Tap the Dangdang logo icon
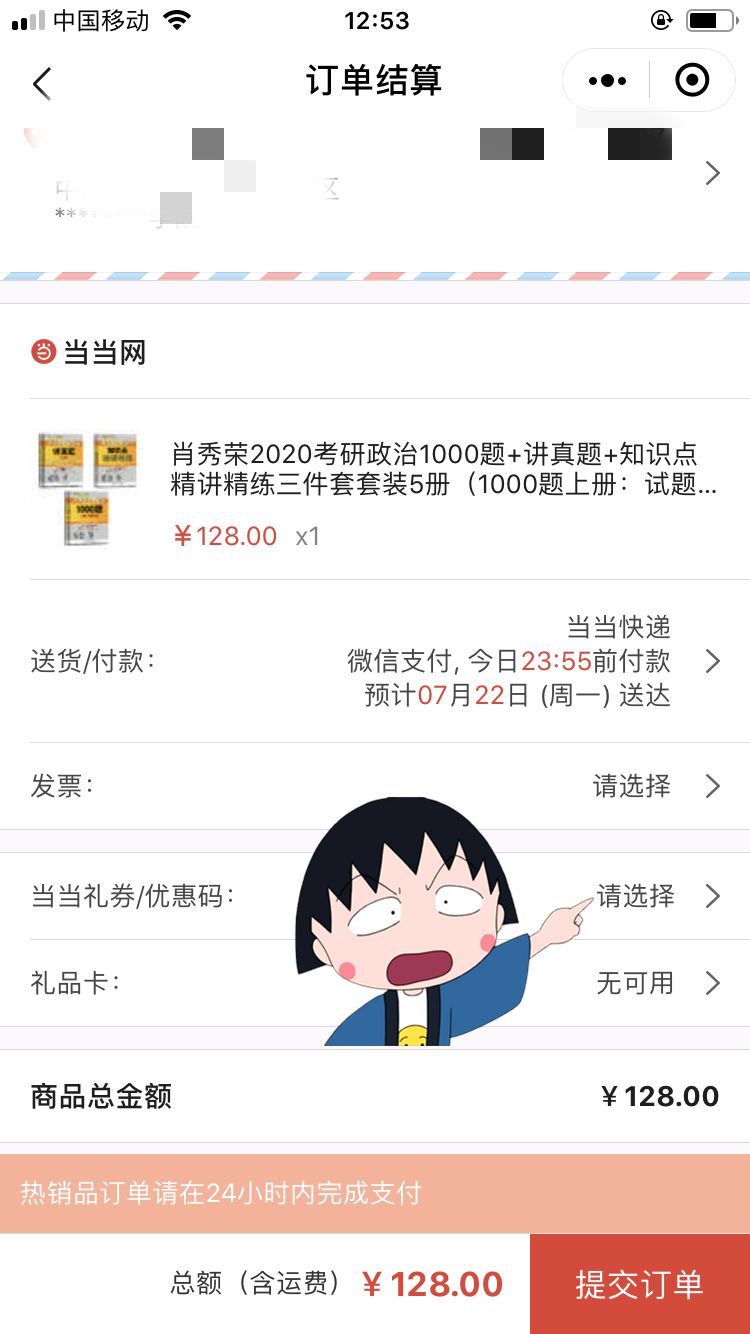 [36, 352]
